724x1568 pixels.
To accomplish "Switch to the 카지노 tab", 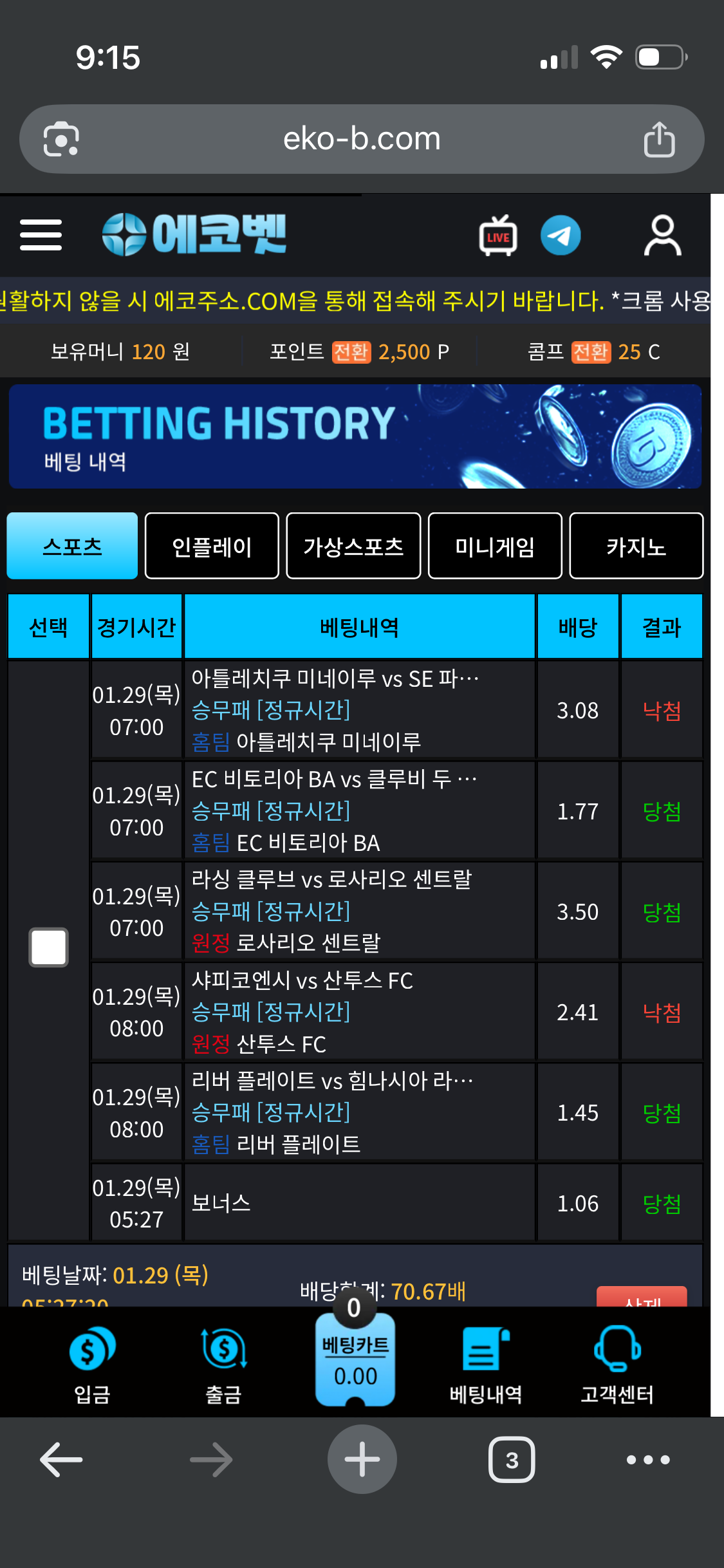I will 636,546.
